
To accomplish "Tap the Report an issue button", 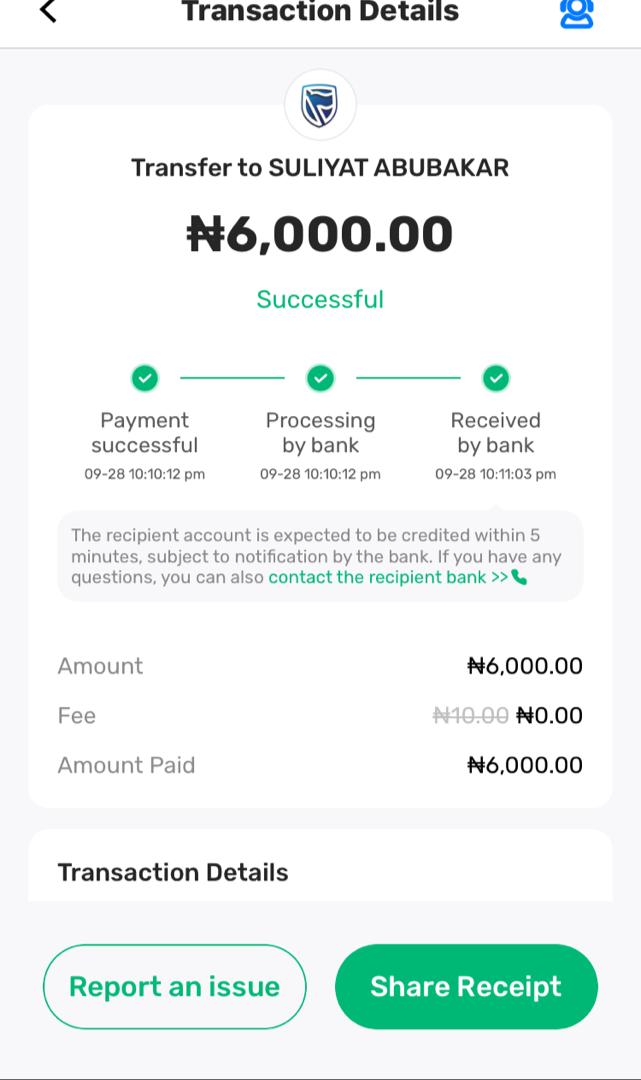I will pos(174,987).
